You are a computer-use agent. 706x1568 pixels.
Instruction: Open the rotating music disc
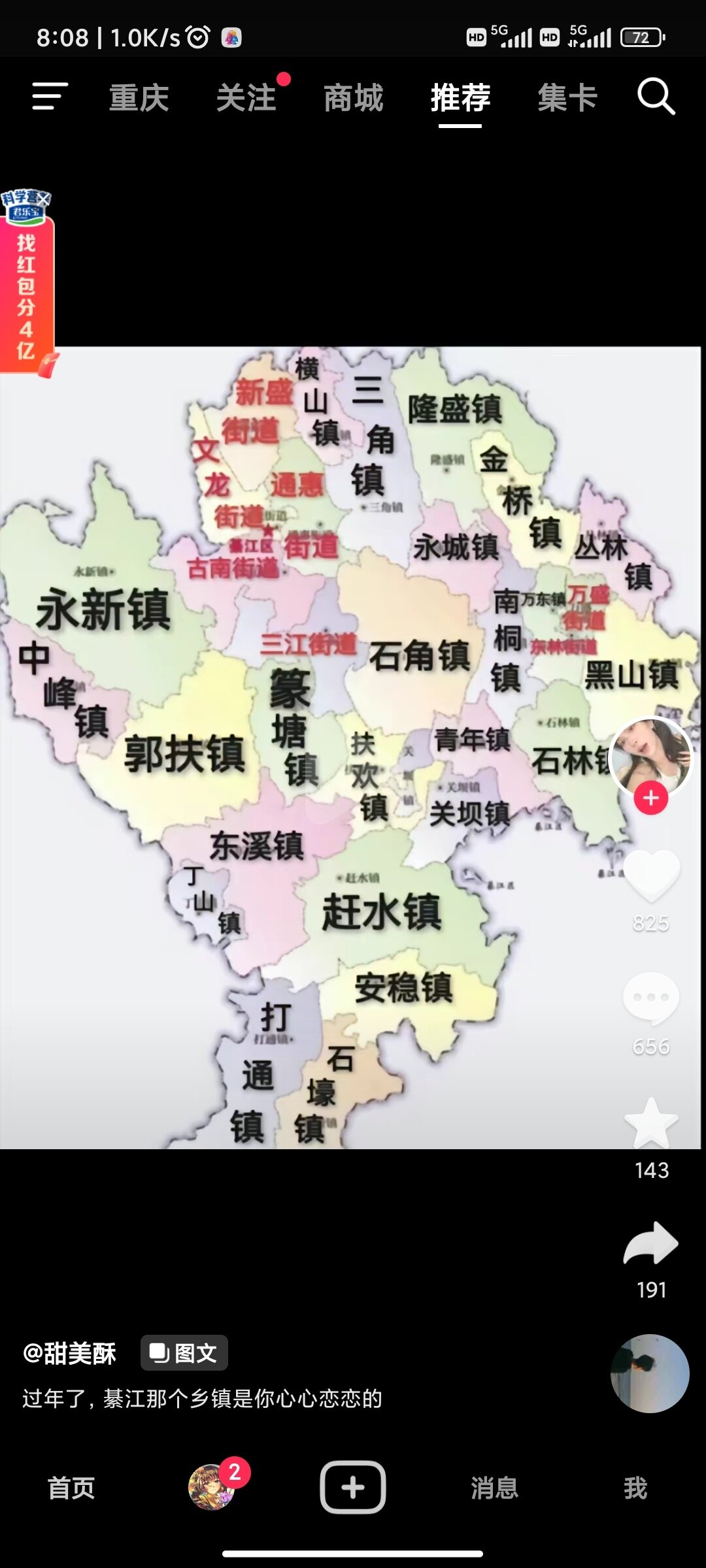(x=649, y=1373)
